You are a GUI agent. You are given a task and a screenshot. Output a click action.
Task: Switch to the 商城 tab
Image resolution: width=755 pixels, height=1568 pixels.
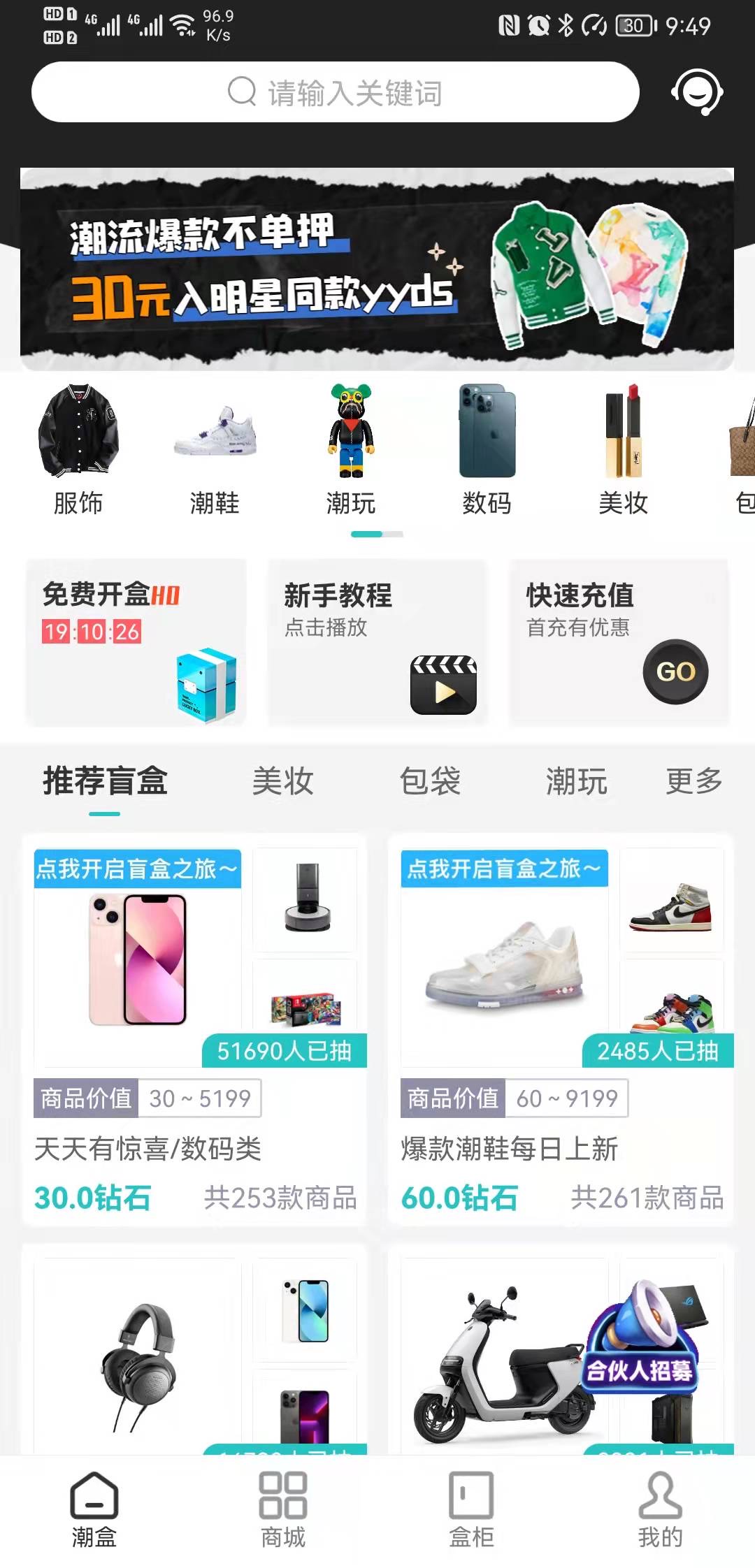click(x=283, y=1508)
